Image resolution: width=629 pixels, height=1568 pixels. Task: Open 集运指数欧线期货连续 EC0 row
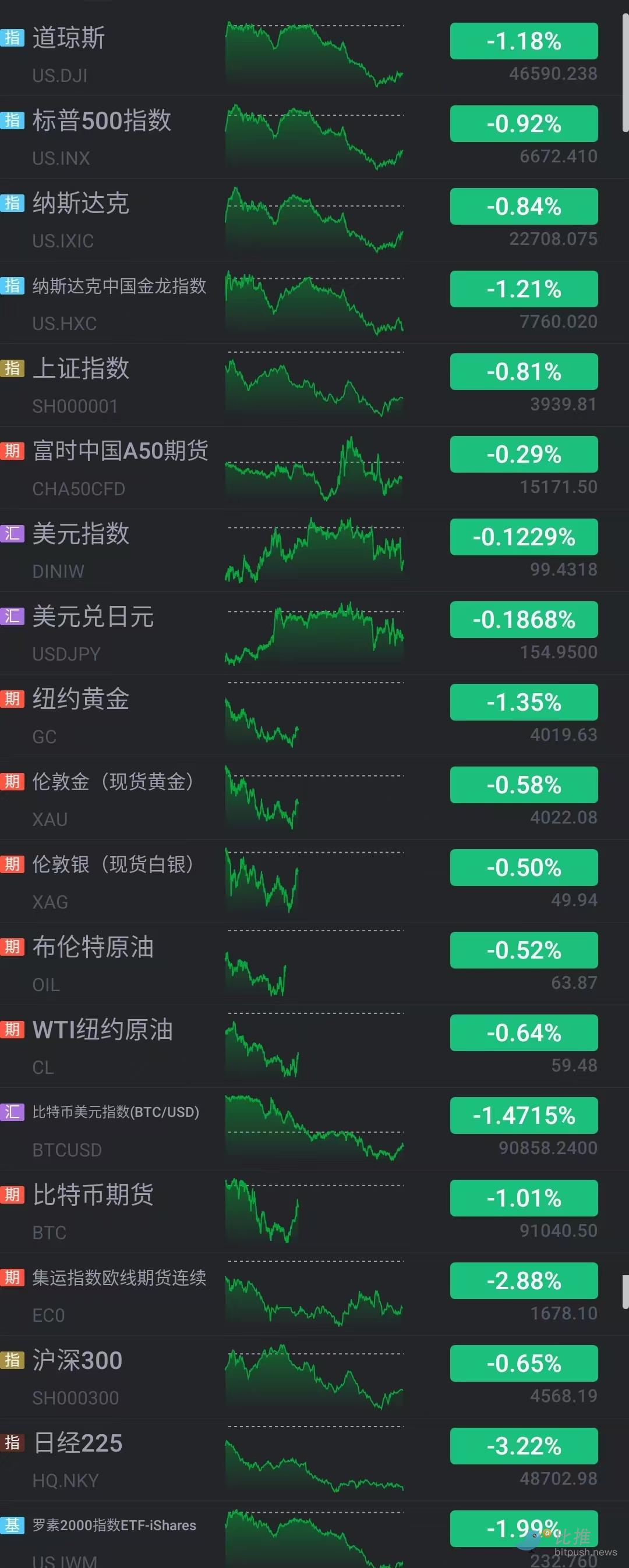119,1278
